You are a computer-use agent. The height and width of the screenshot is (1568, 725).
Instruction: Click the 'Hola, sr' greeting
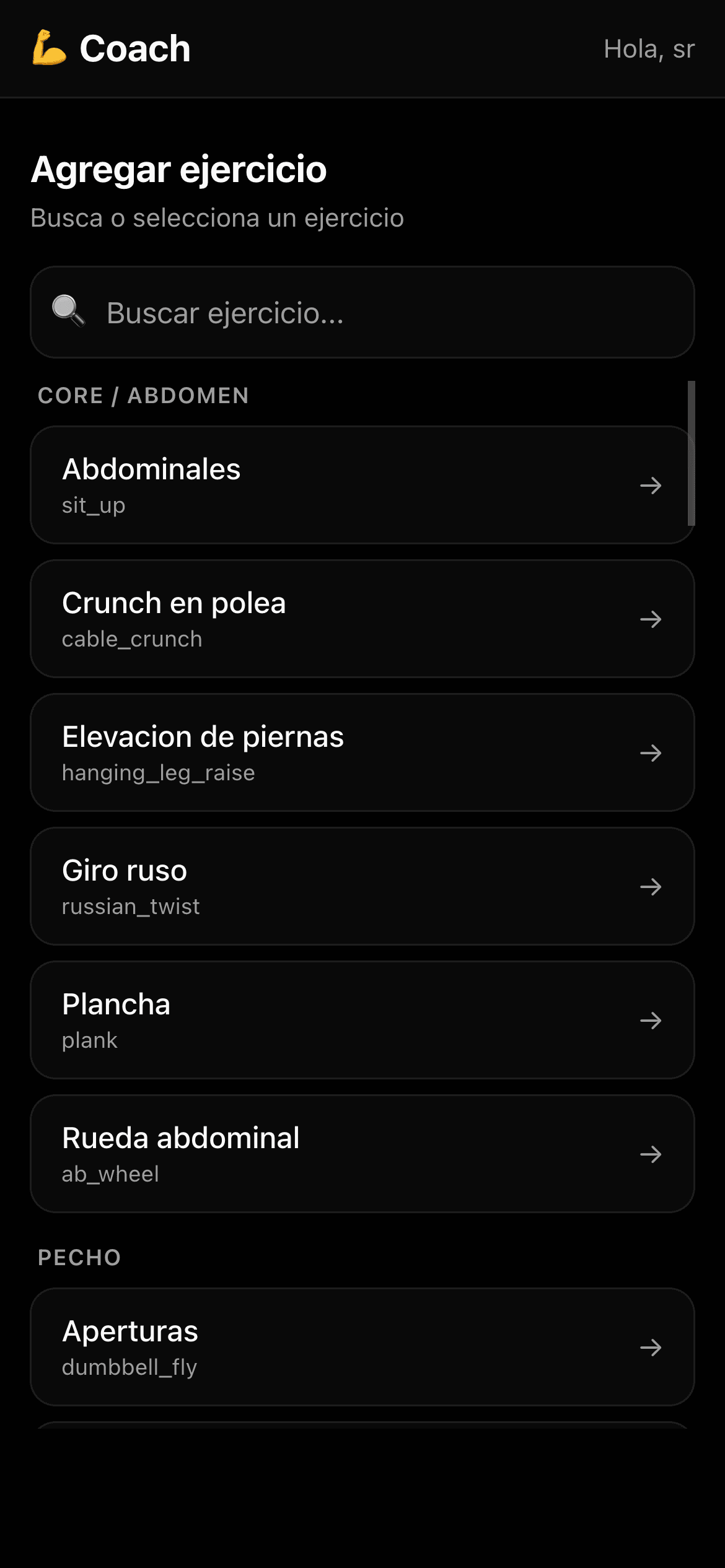649,48
